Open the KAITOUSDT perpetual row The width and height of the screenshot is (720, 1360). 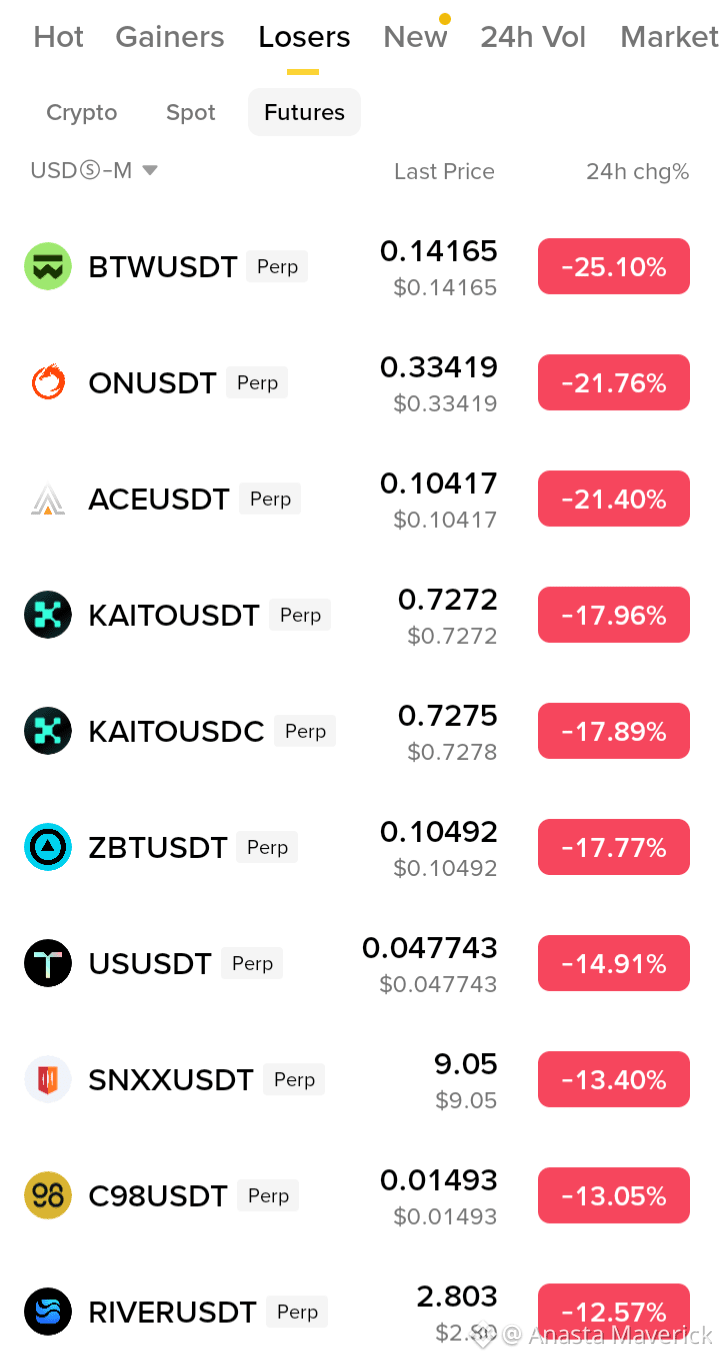(360, 615)
